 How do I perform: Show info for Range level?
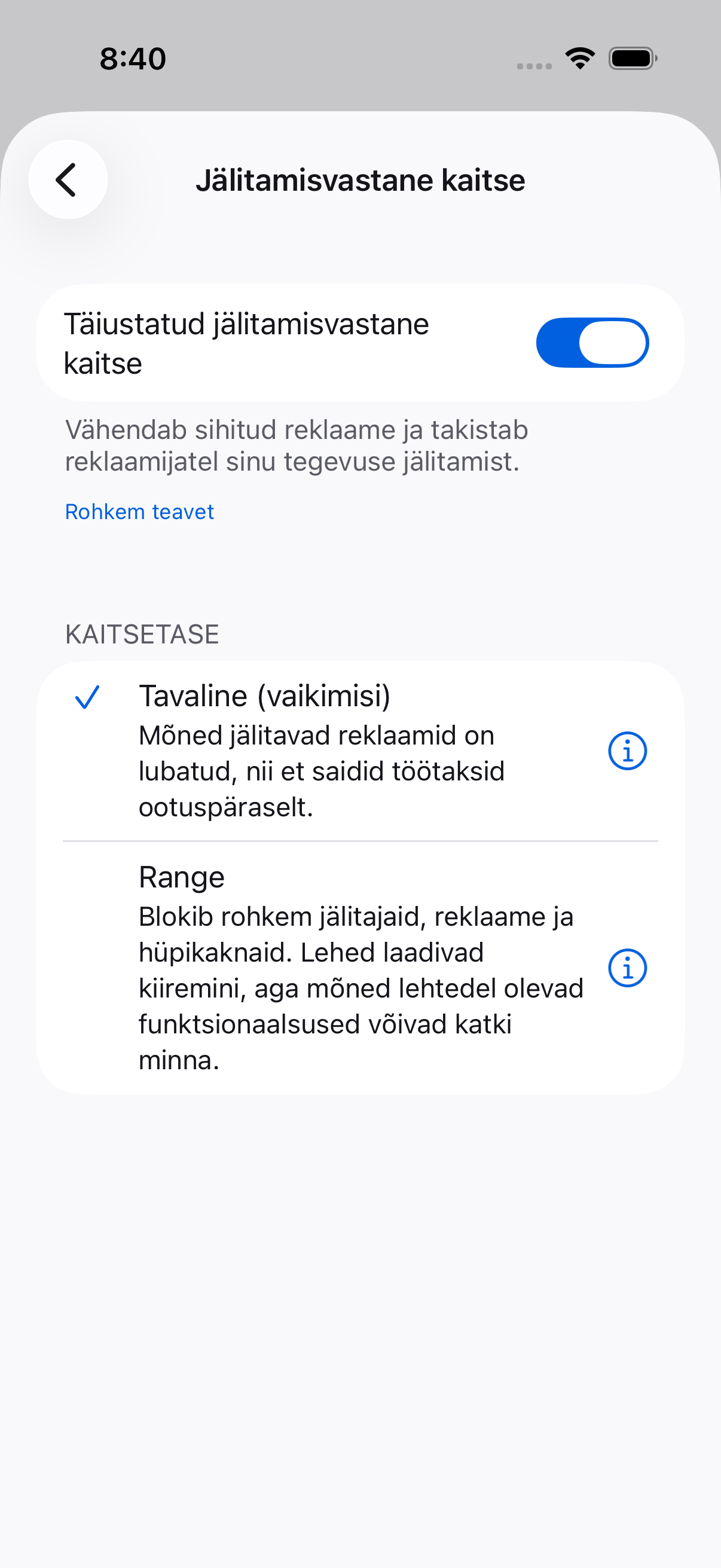pos(627,968)
